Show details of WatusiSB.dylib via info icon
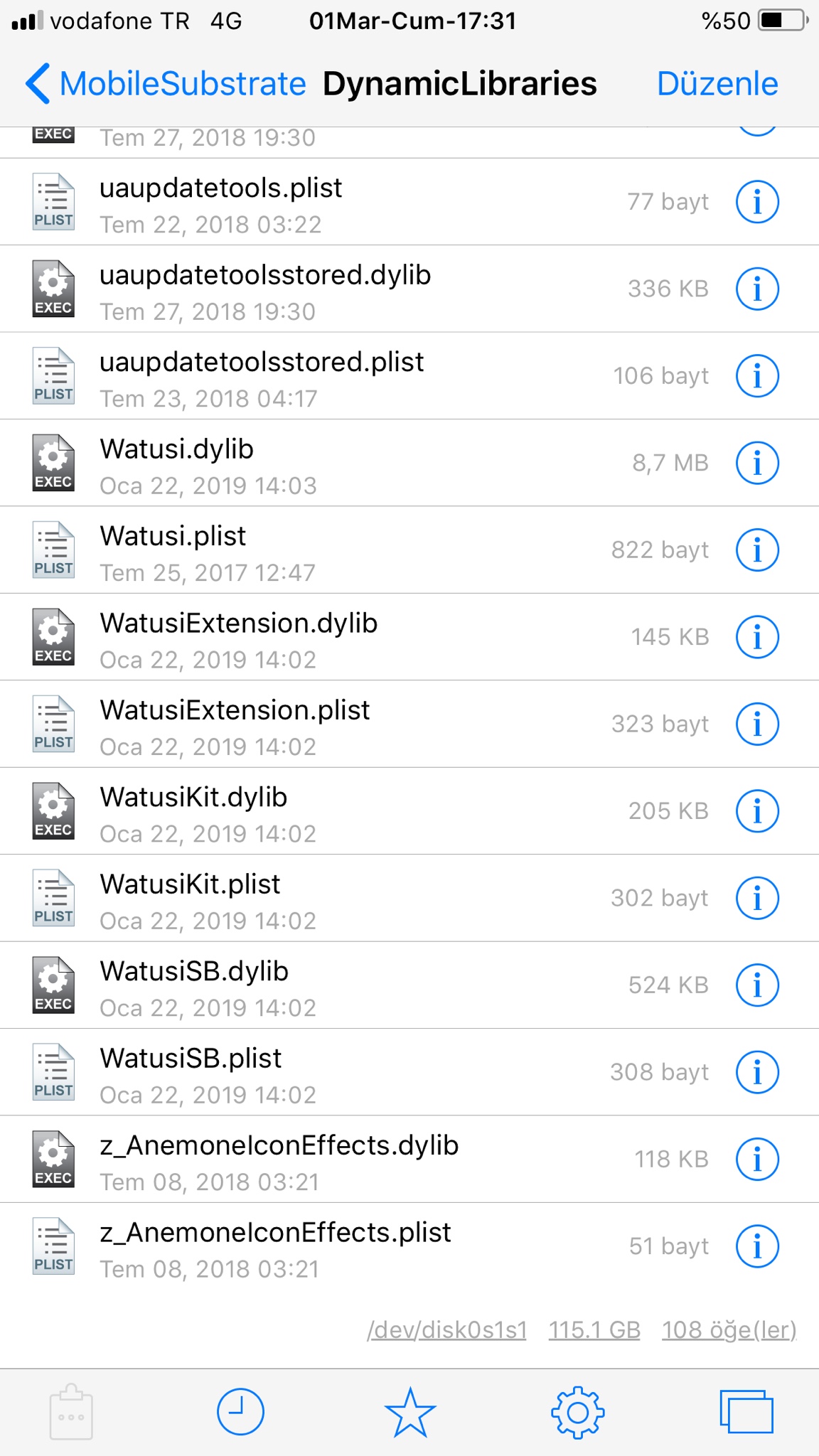This screenshot has height=1456, width=819. [x=756, y=985]
